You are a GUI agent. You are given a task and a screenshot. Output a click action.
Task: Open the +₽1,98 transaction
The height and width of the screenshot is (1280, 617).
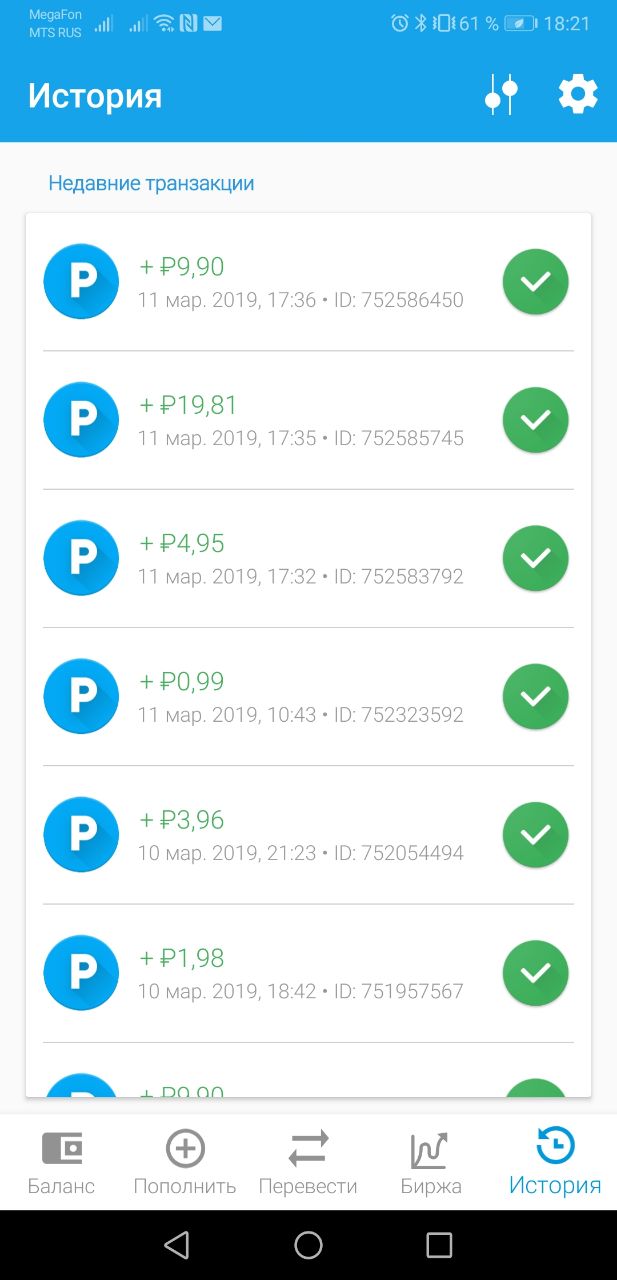point(308,973)
